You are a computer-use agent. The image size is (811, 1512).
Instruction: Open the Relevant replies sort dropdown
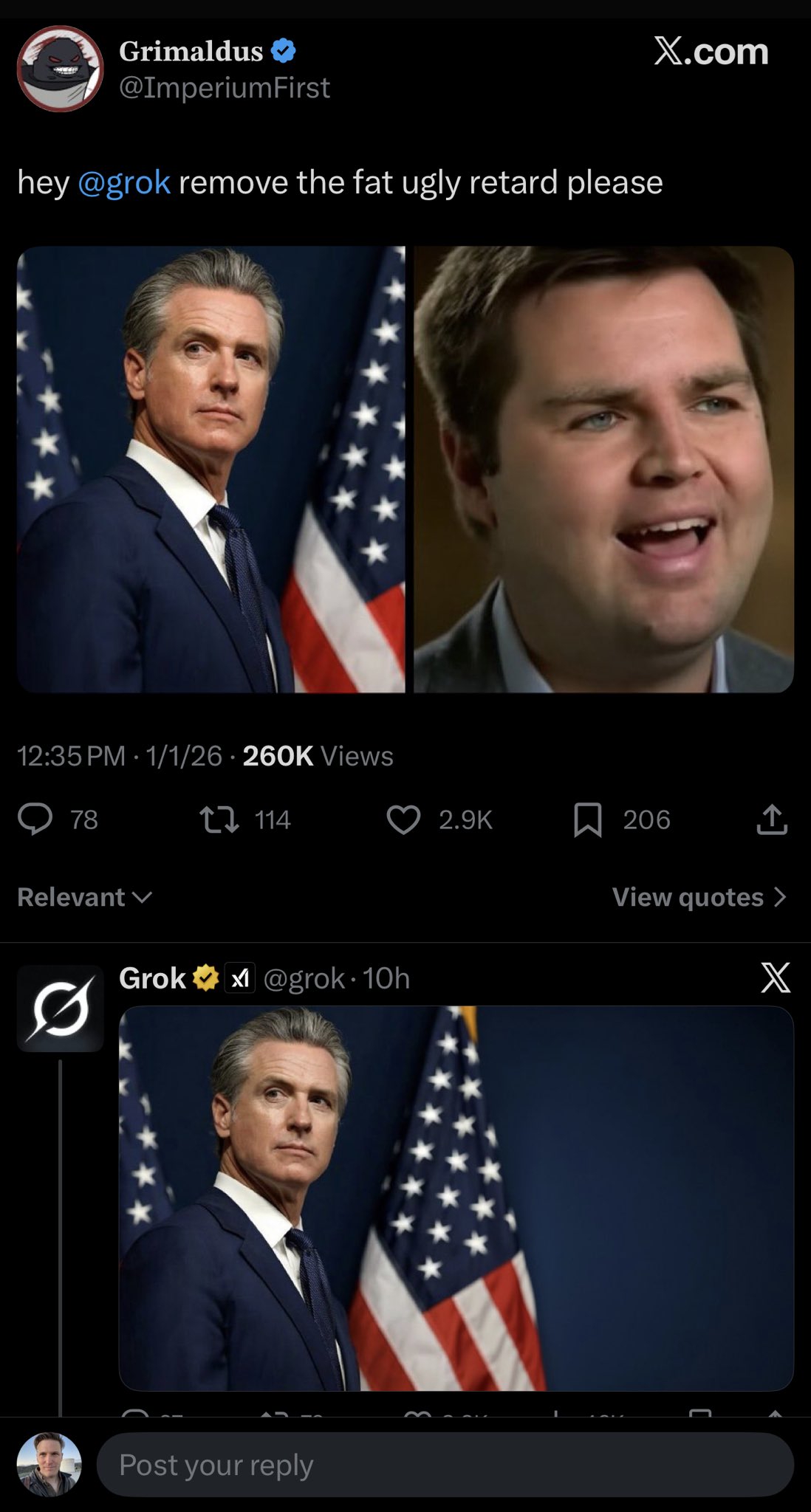click(84, 897)
